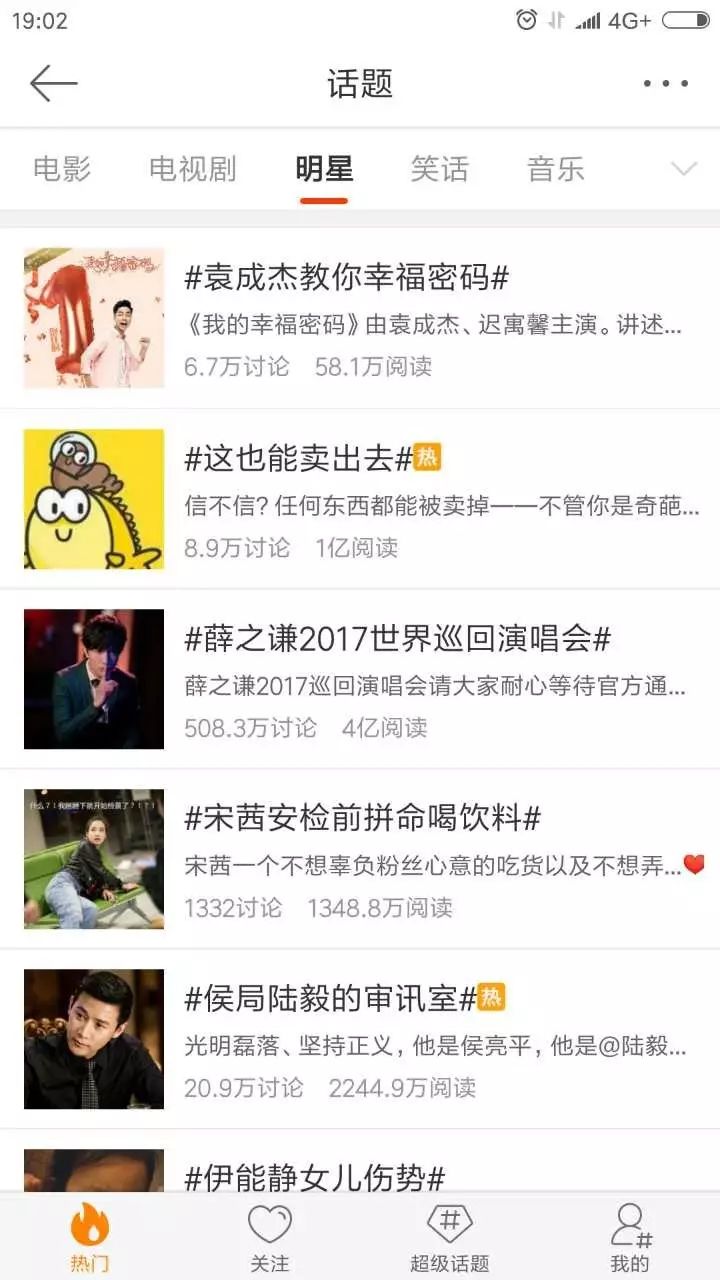The image size is (720, 1280).
Task: Switch to the 电影 tab
Action: pos(62,168)
